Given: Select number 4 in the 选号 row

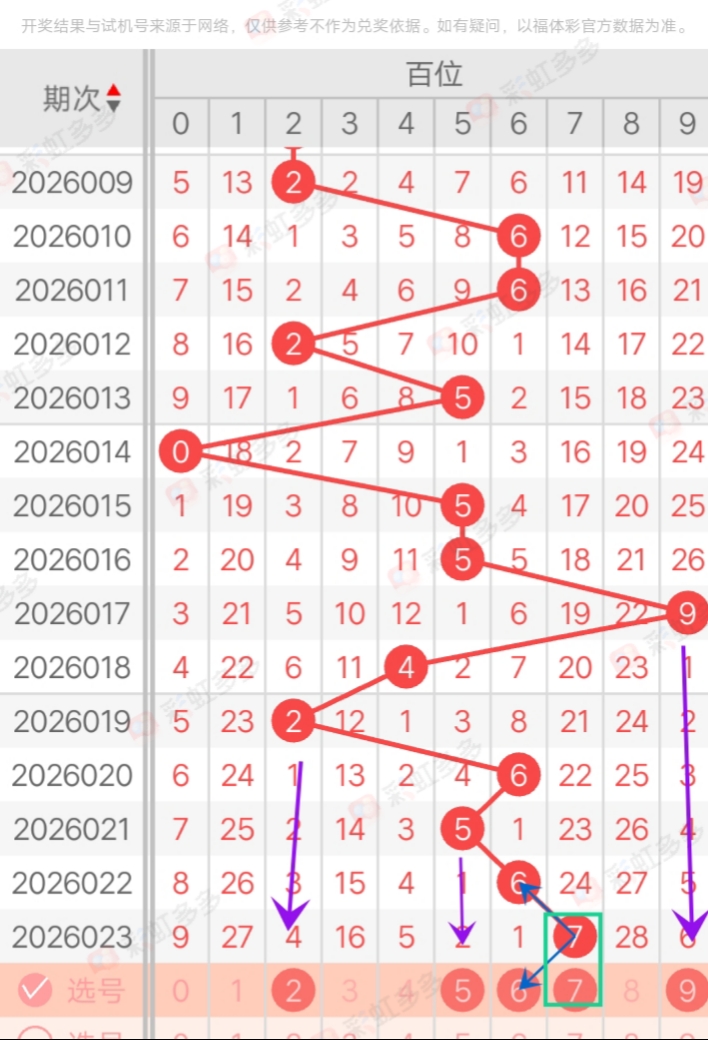Looking at the screenshot, I should [x=406, y=990].
